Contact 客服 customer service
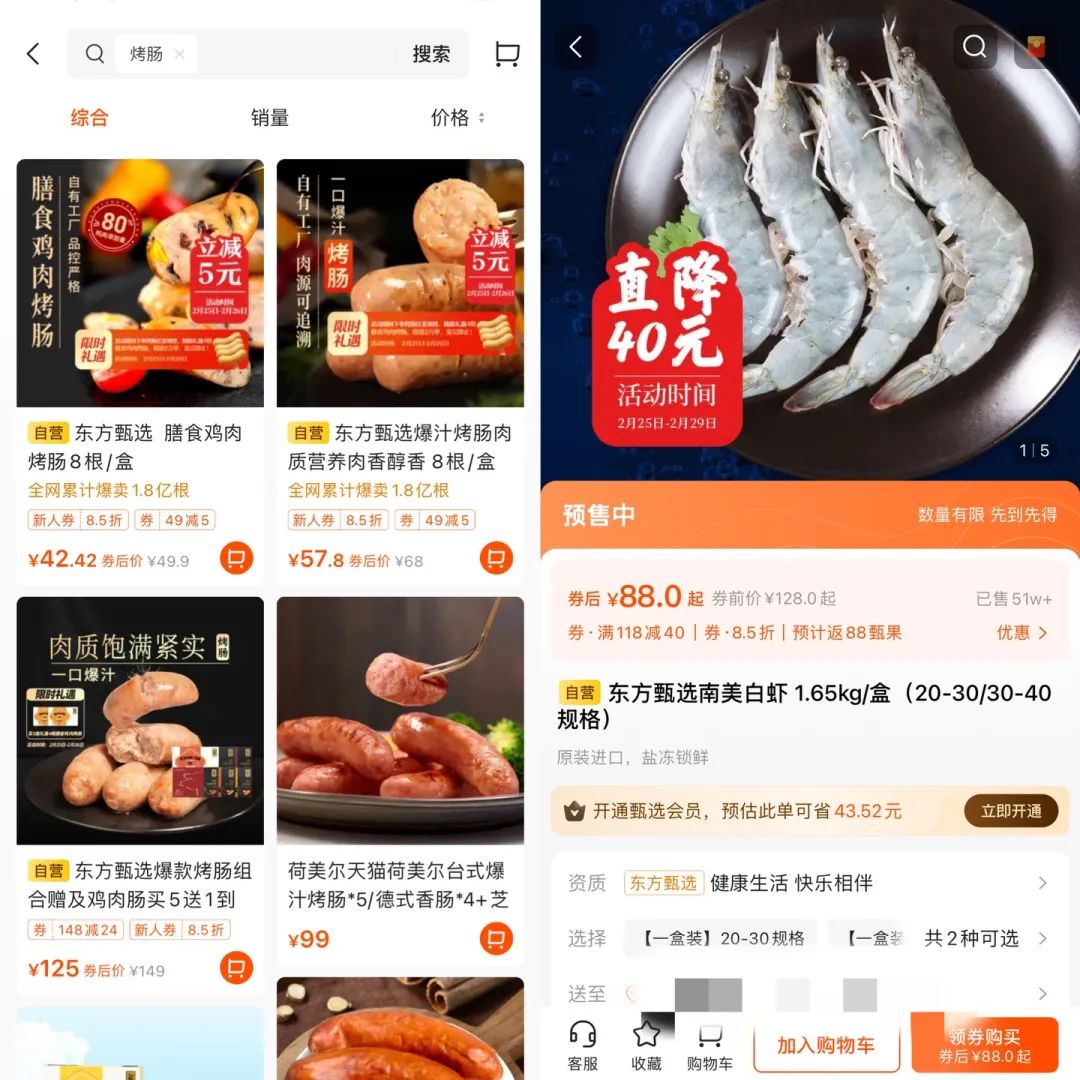The image size is (1080, 1080). click(x=582, y=1045)
